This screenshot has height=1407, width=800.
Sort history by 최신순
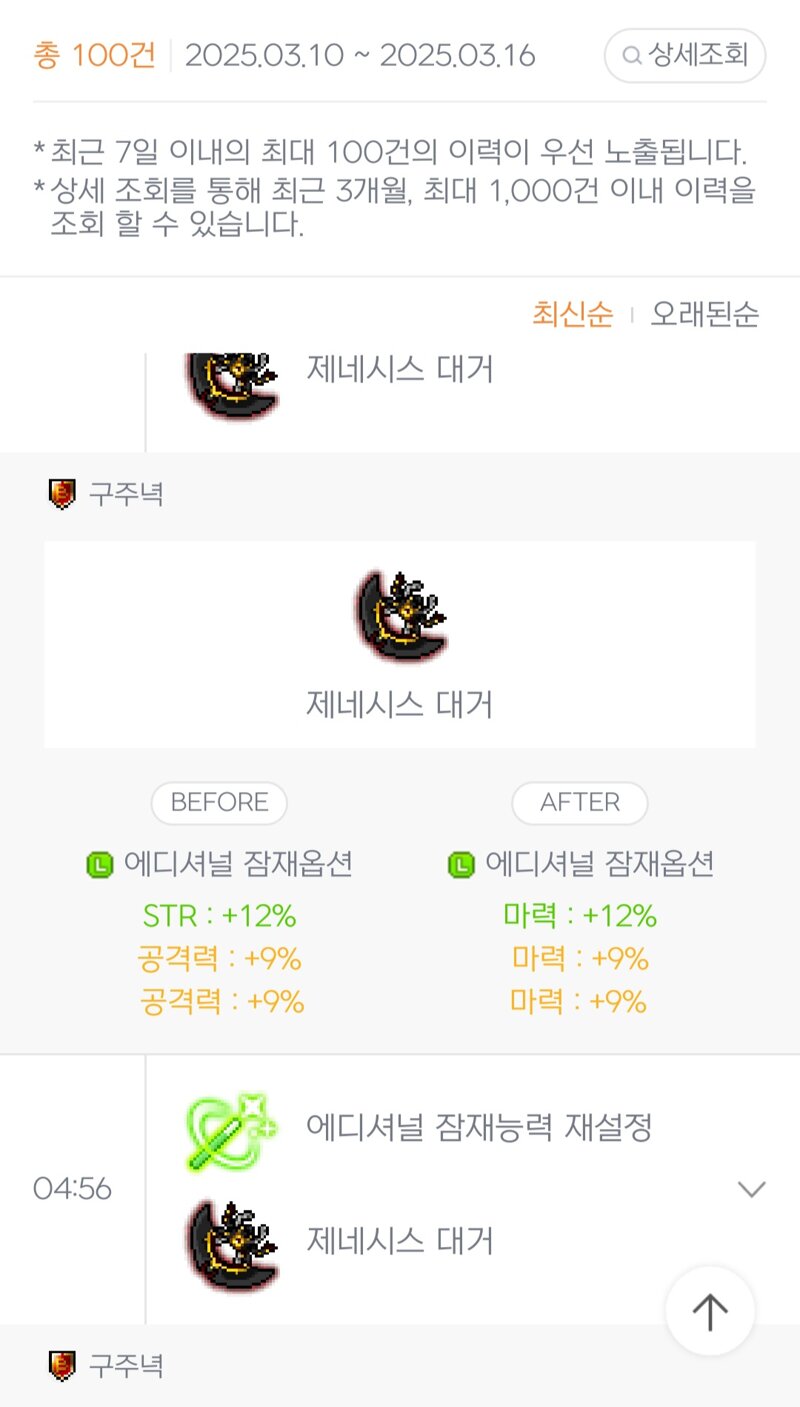coord(572,315)
